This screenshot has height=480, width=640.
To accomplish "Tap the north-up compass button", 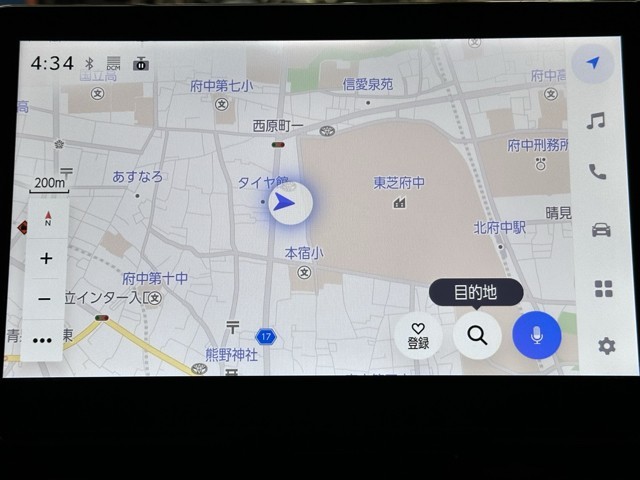I will click(46, 217).
